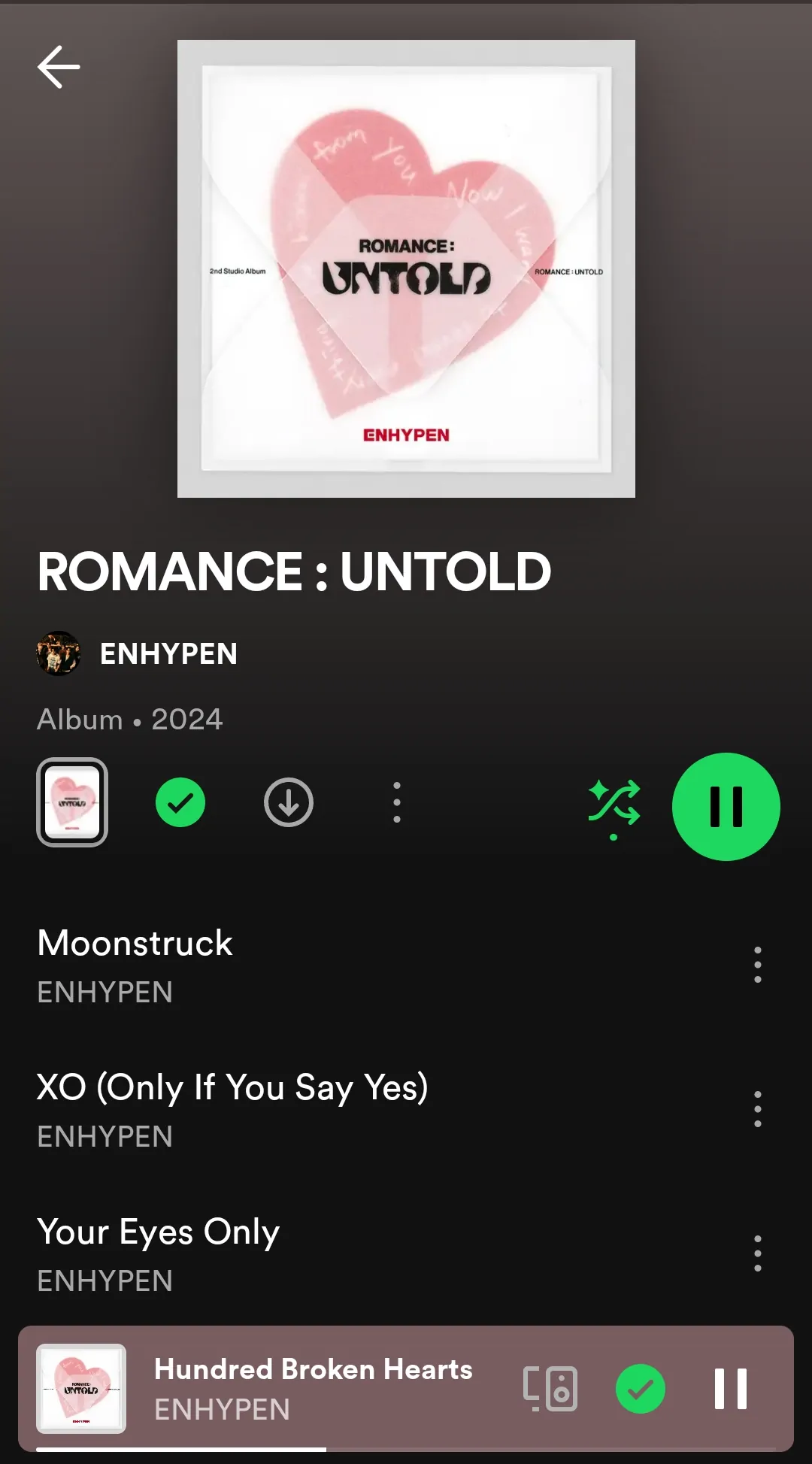Image resolution: width=812 pixels, height=1464 pixels.
Task: Open more options for XO track
Action: (757, 1109)
